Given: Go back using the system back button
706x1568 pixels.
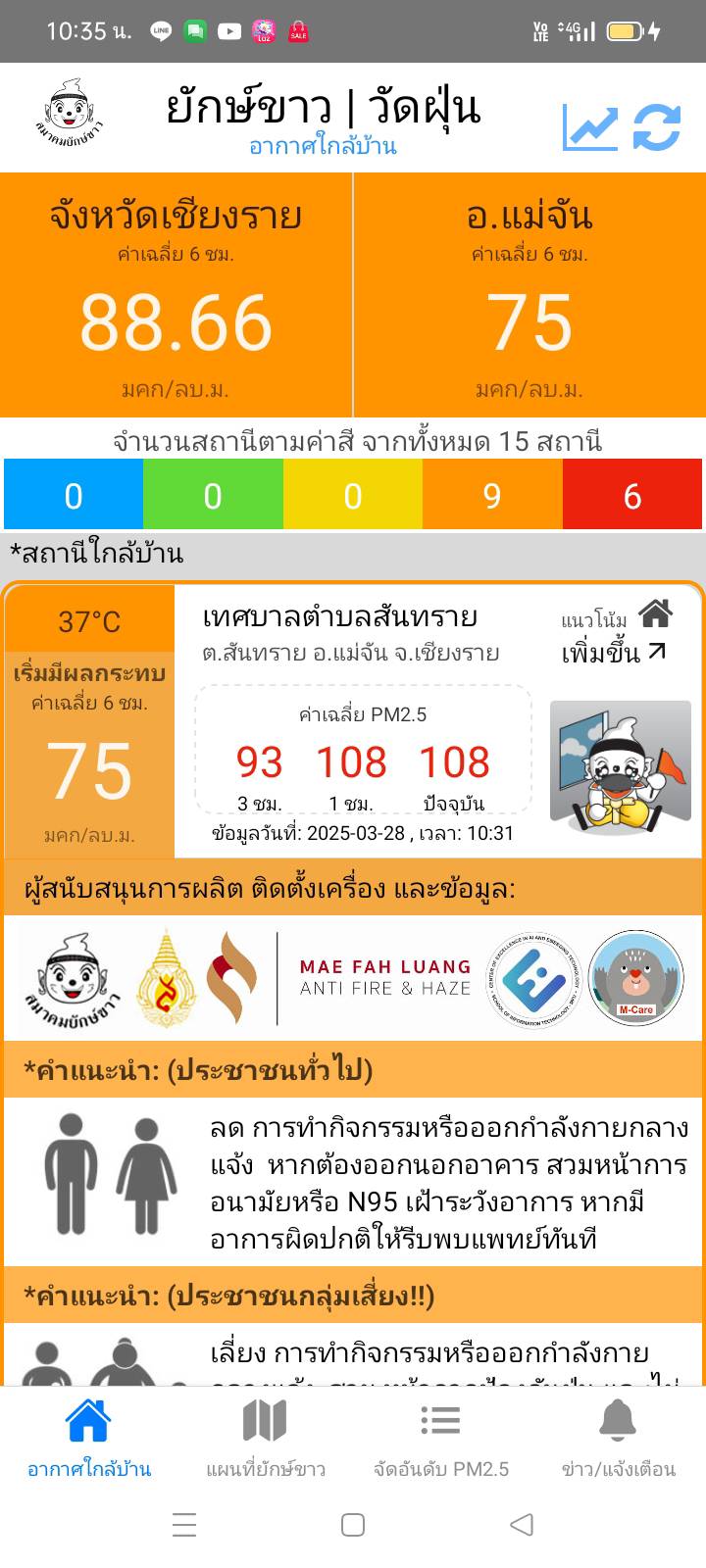Looking at the screenshot, I should (x=522, y=1525).
